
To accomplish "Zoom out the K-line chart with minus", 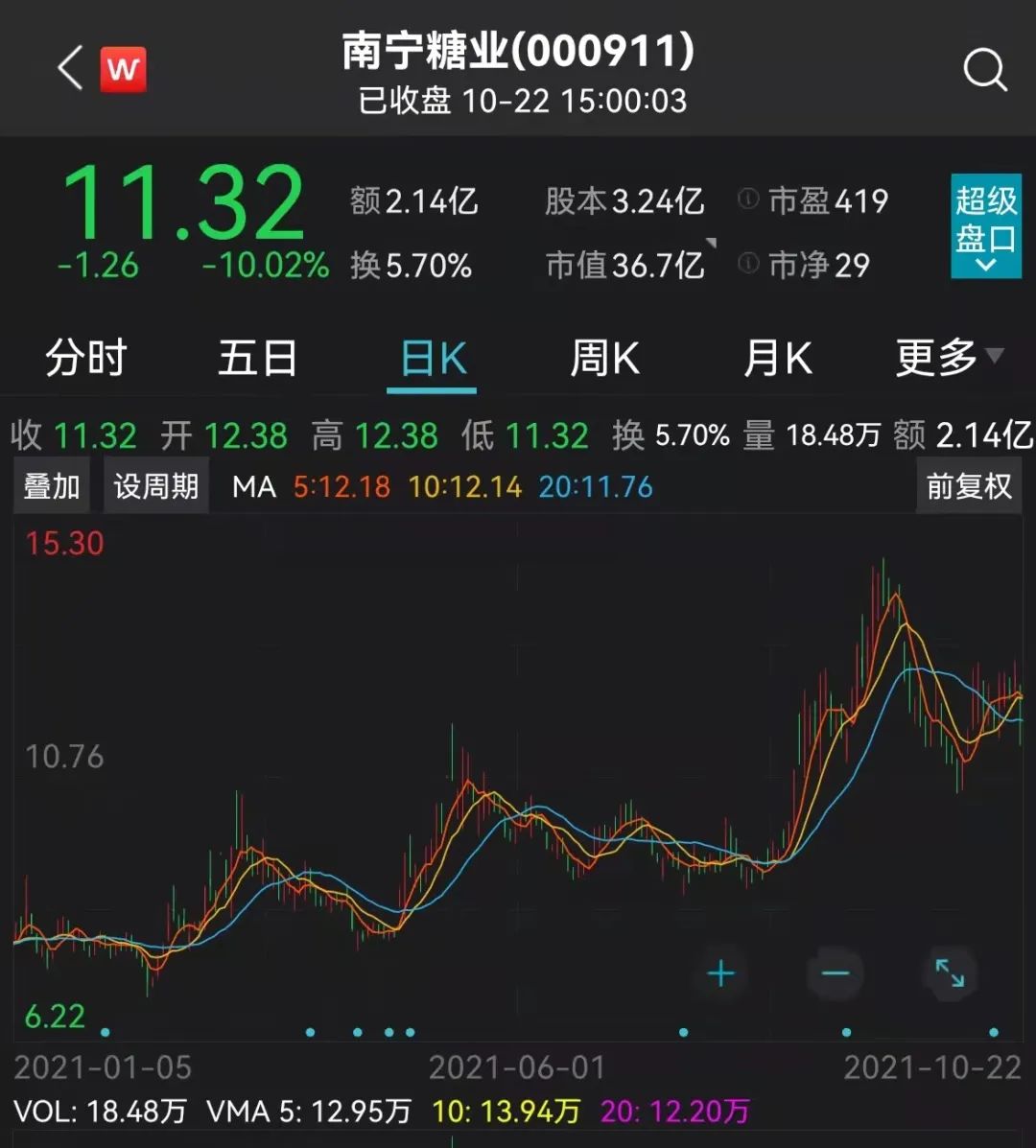I will pos(836,974).
